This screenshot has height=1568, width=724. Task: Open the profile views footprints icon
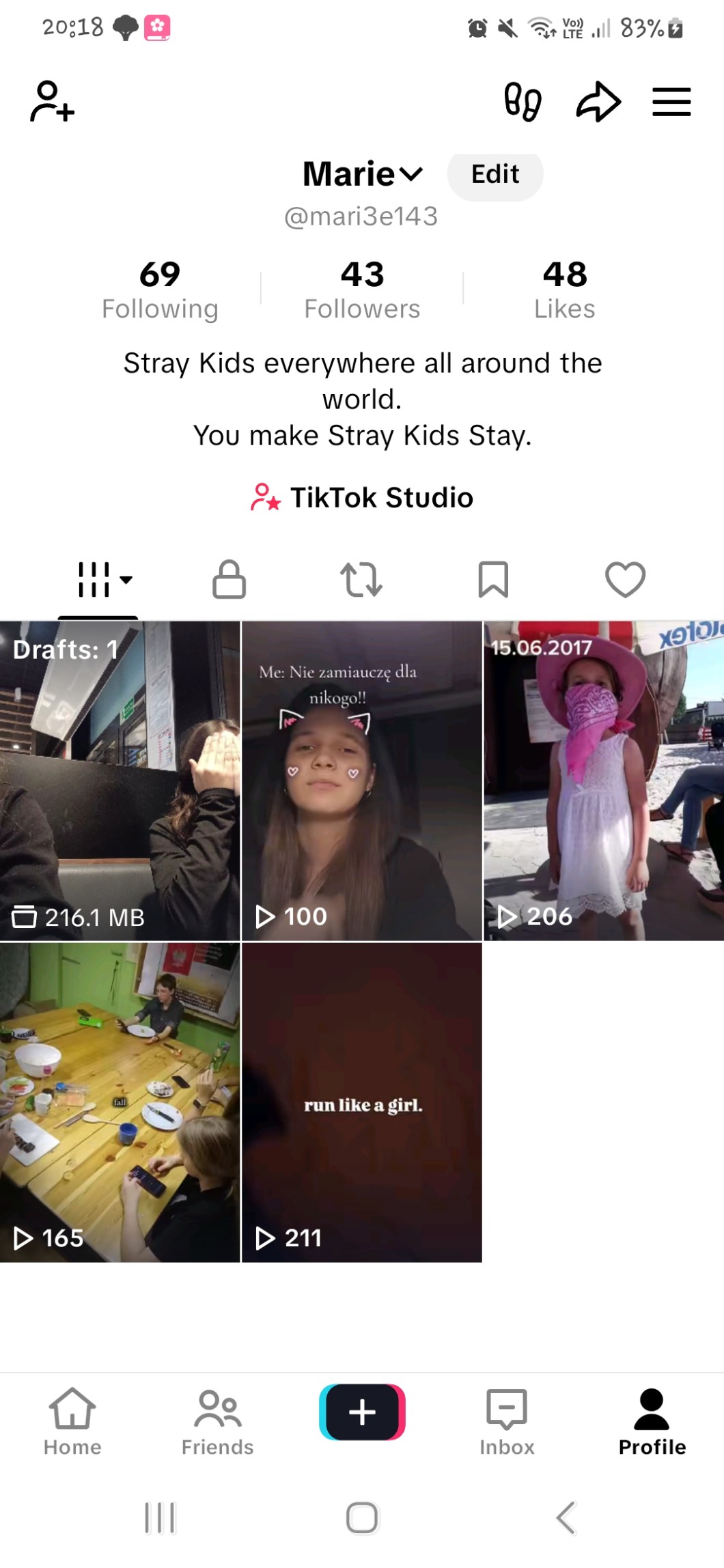(523, 102)
